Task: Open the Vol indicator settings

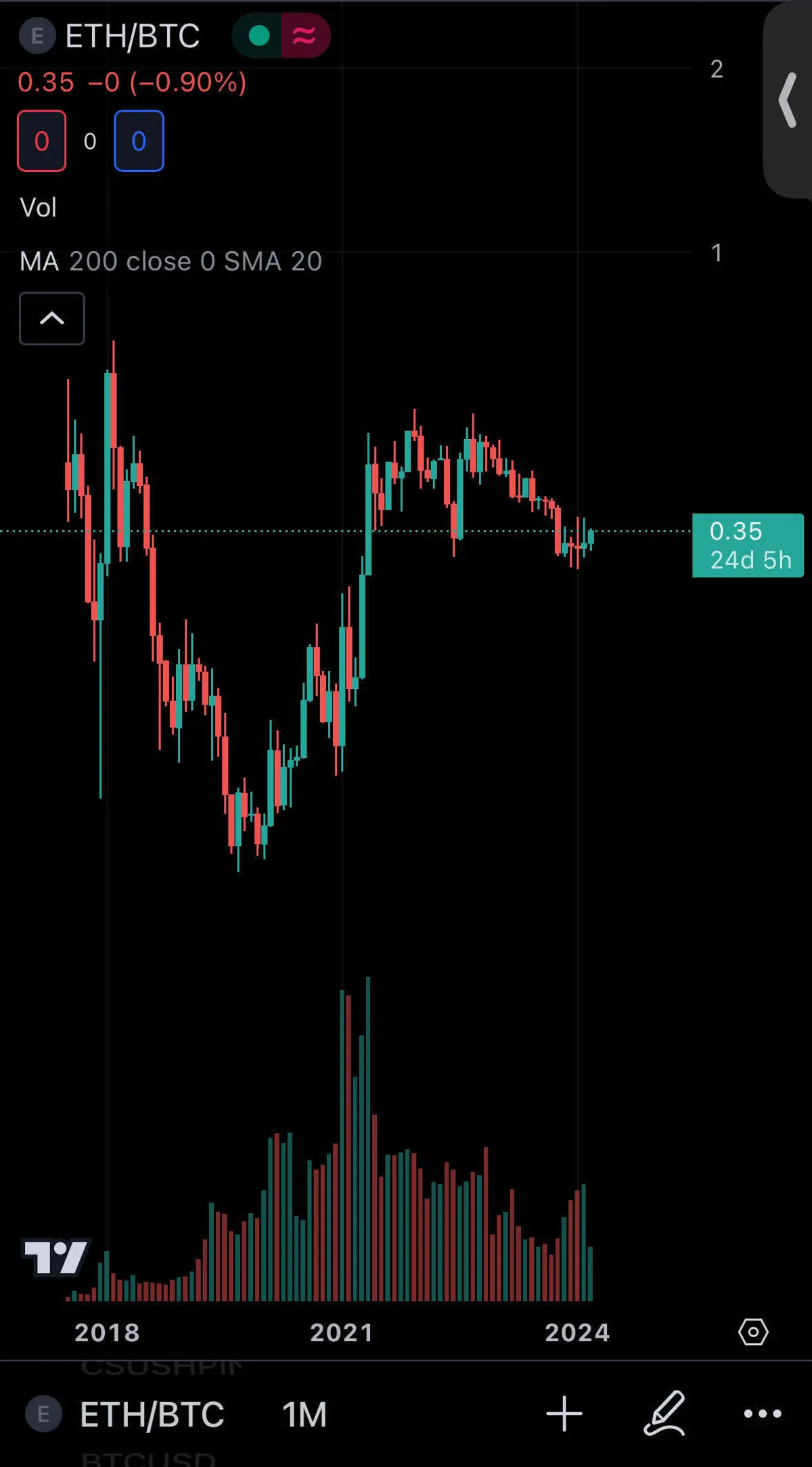Action: (x=39, y=208)
